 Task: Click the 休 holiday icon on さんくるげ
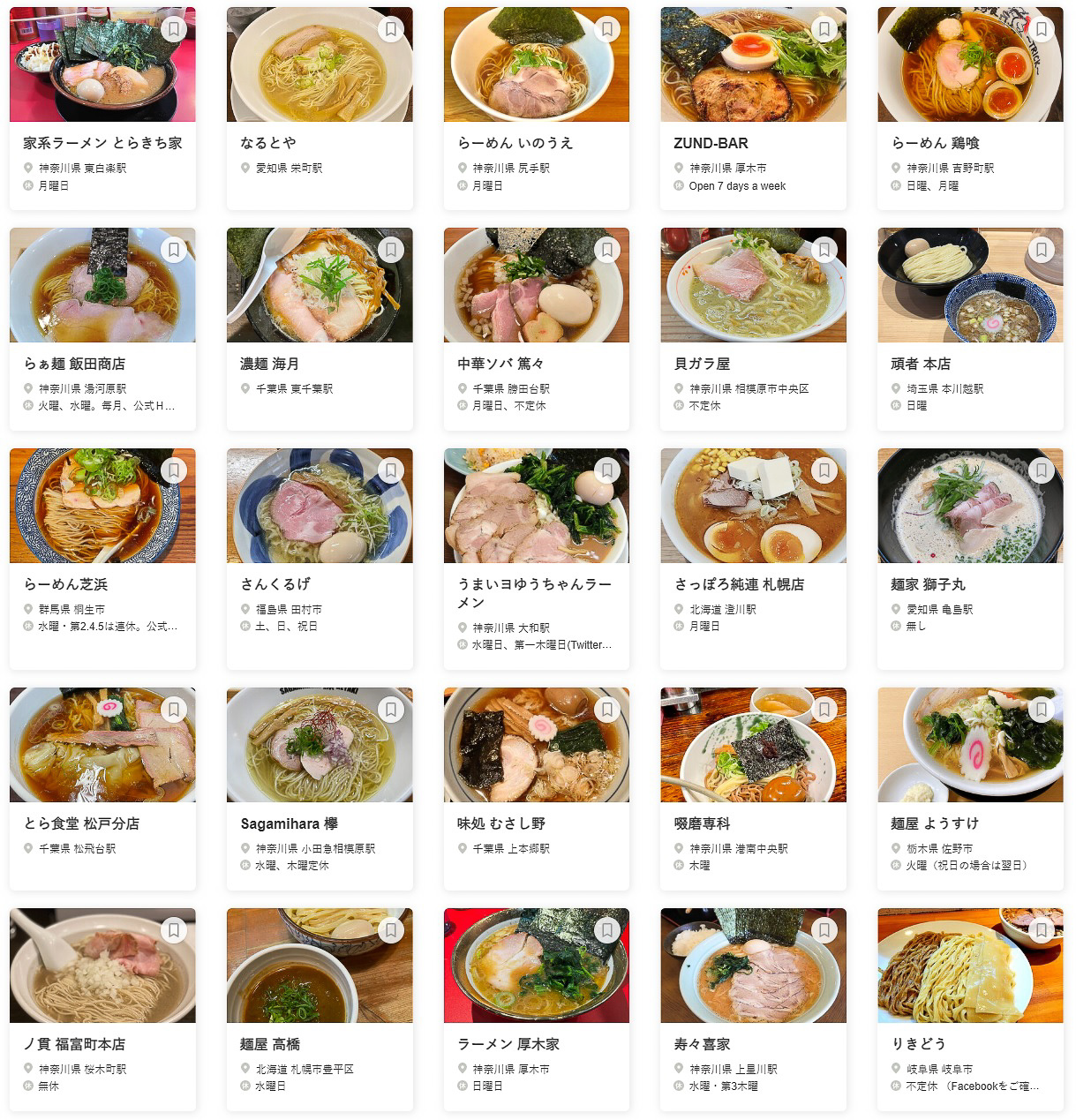[x=243, y=627]
